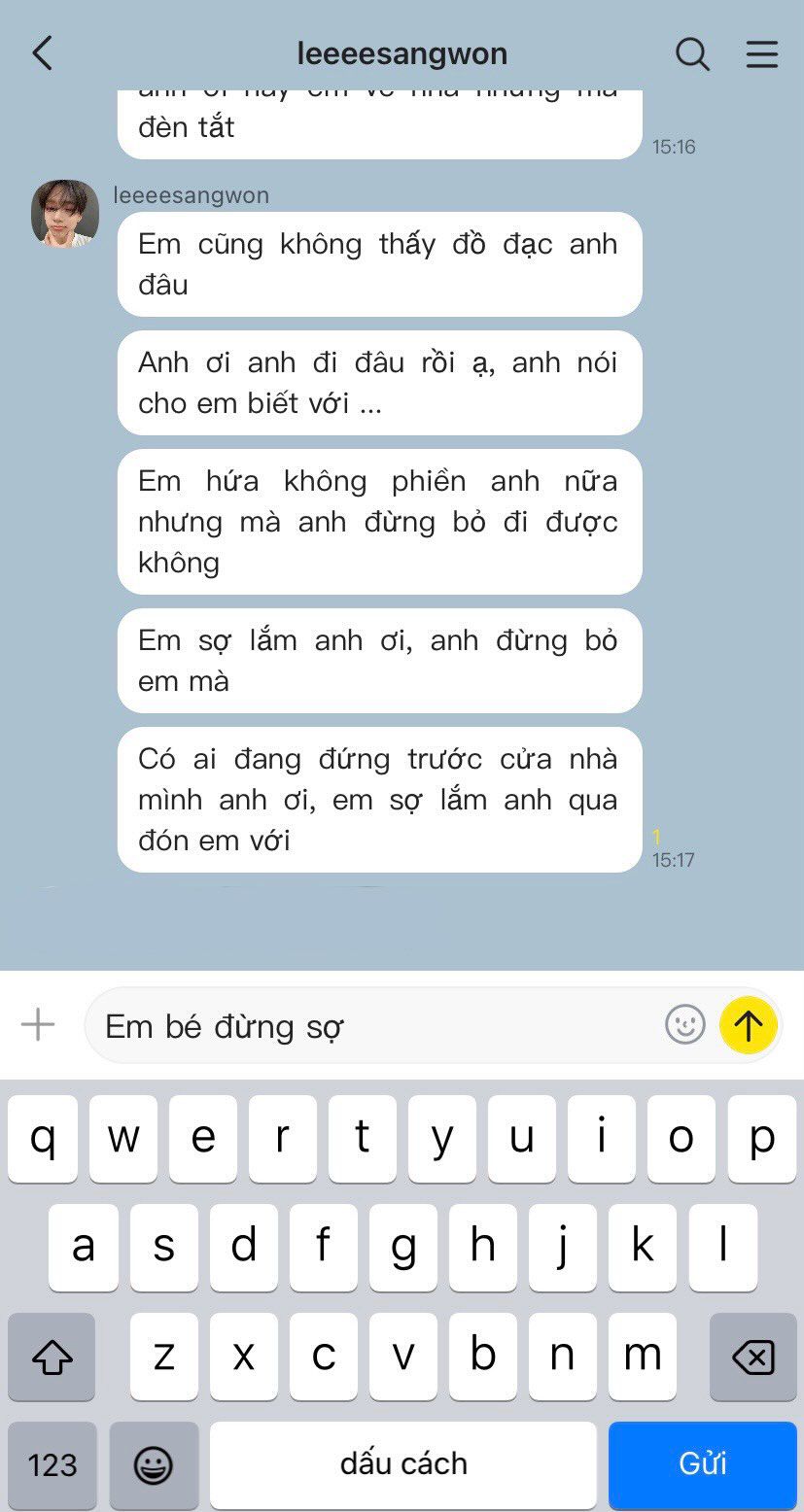This screenshot has width=804, height=1512.
Task: Open the emoji keyboard
Action: (154, 1463)
